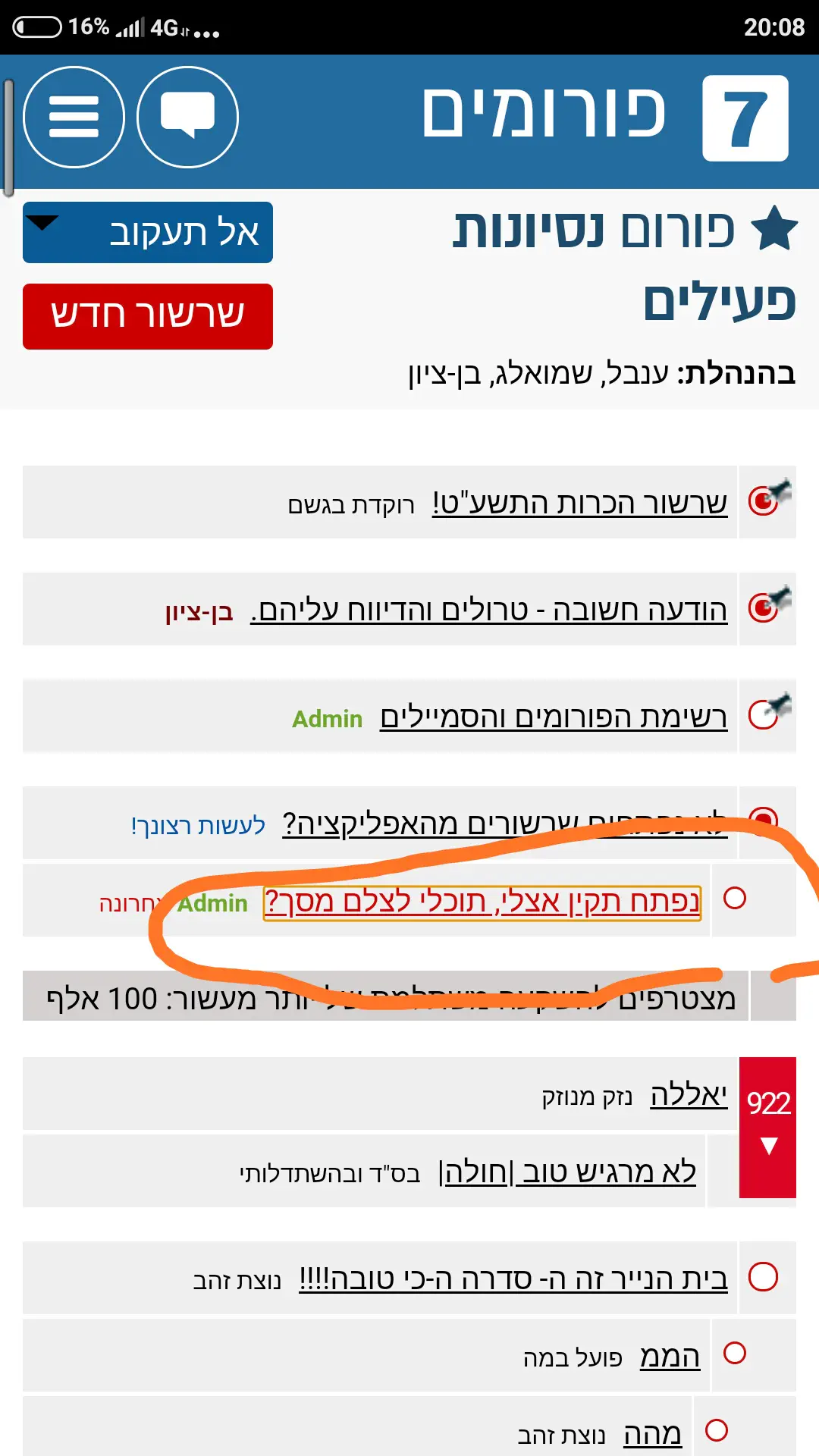Open 'הודעה חשובה - טרולים והדיווח עליהם'
819x1456 pixels.
pyautogui.click(x=489, y=610)
